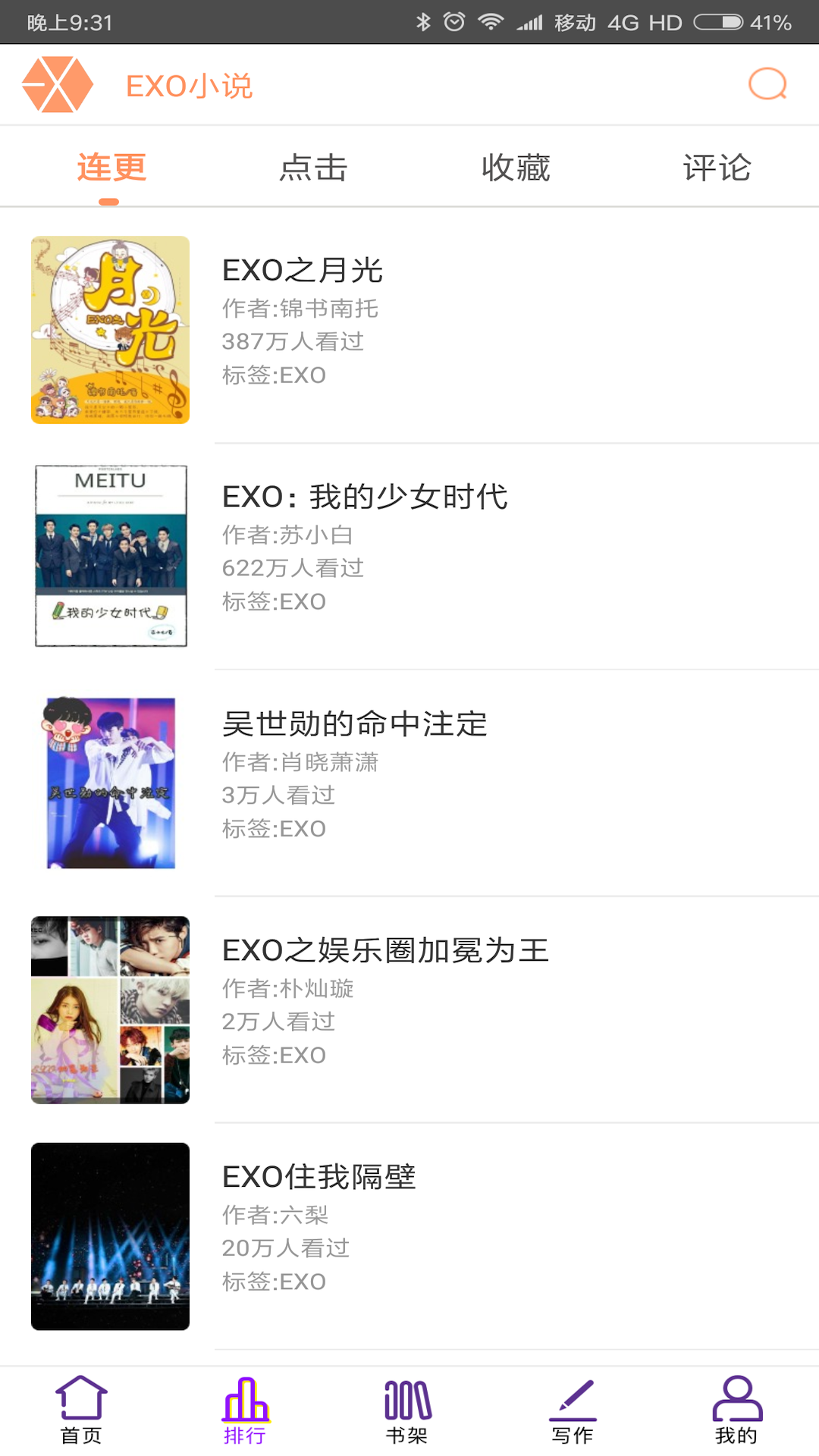The width and height of the screenshot is (819, 1456).
Task: Switch to the 点击 tab
Action: pos(314,167)
